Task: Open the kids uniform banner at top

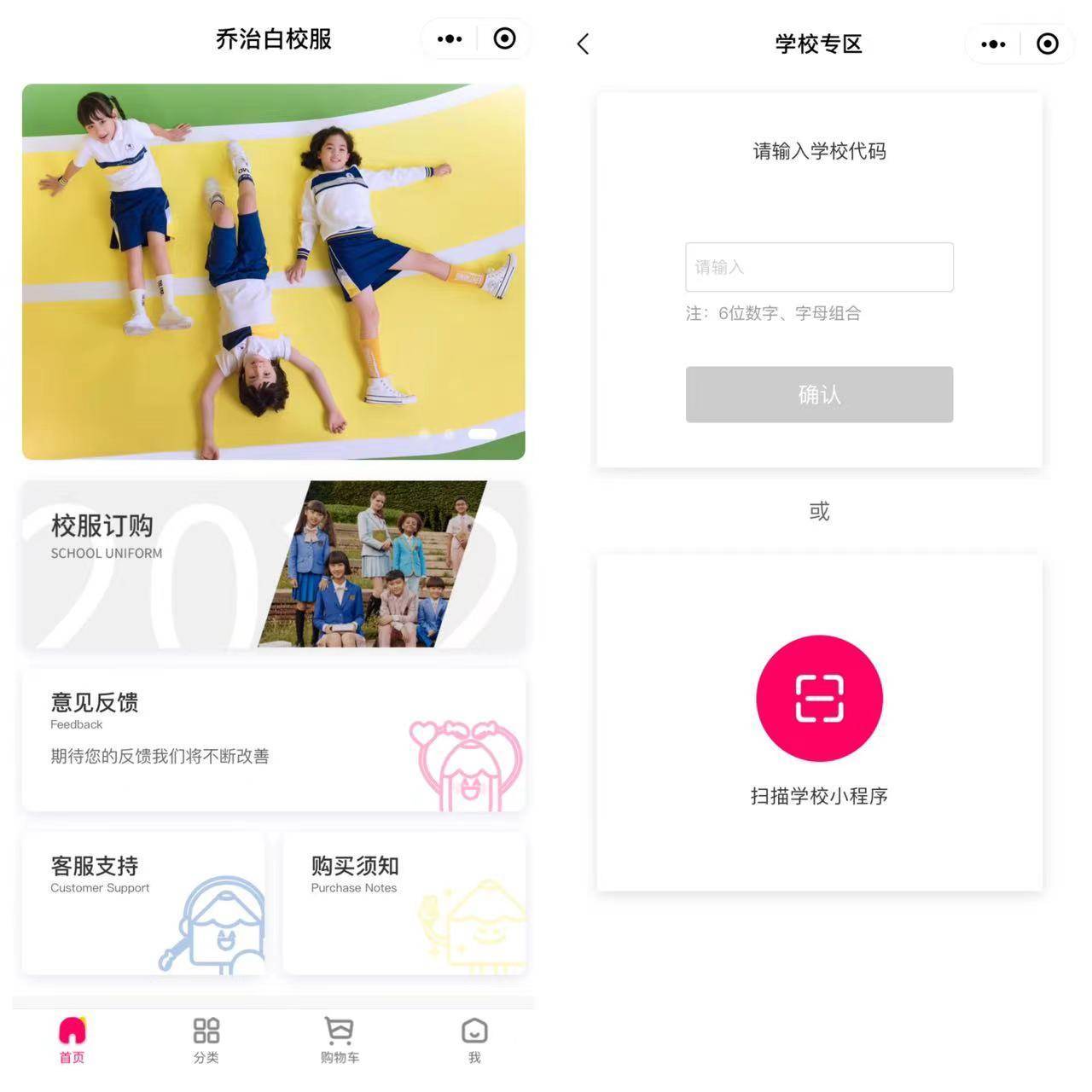Action: pos(273,271)
